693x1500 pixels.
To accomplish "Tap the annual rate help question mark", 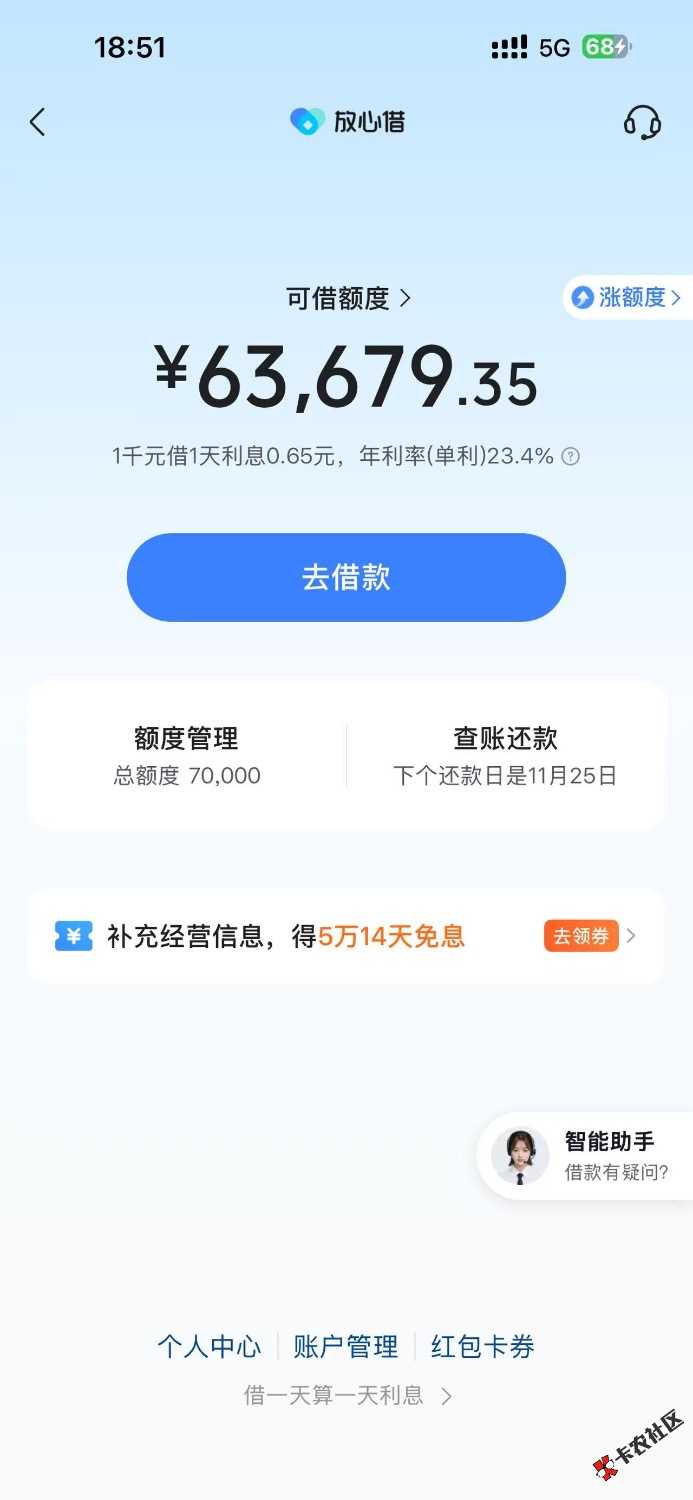I will [x=570, y=457].
